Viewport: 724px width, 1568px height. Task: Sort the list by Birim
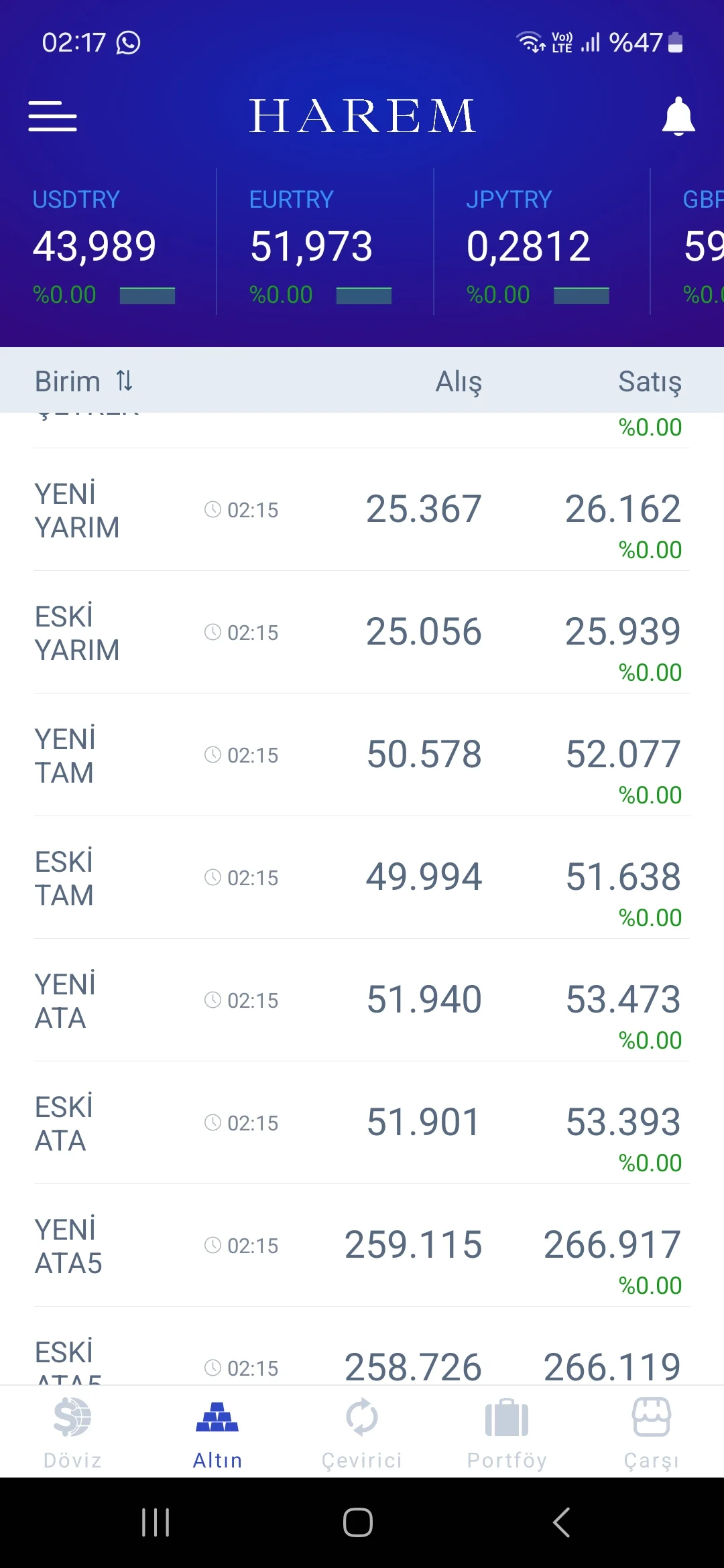pyautogui.click(x=84, y=381)
